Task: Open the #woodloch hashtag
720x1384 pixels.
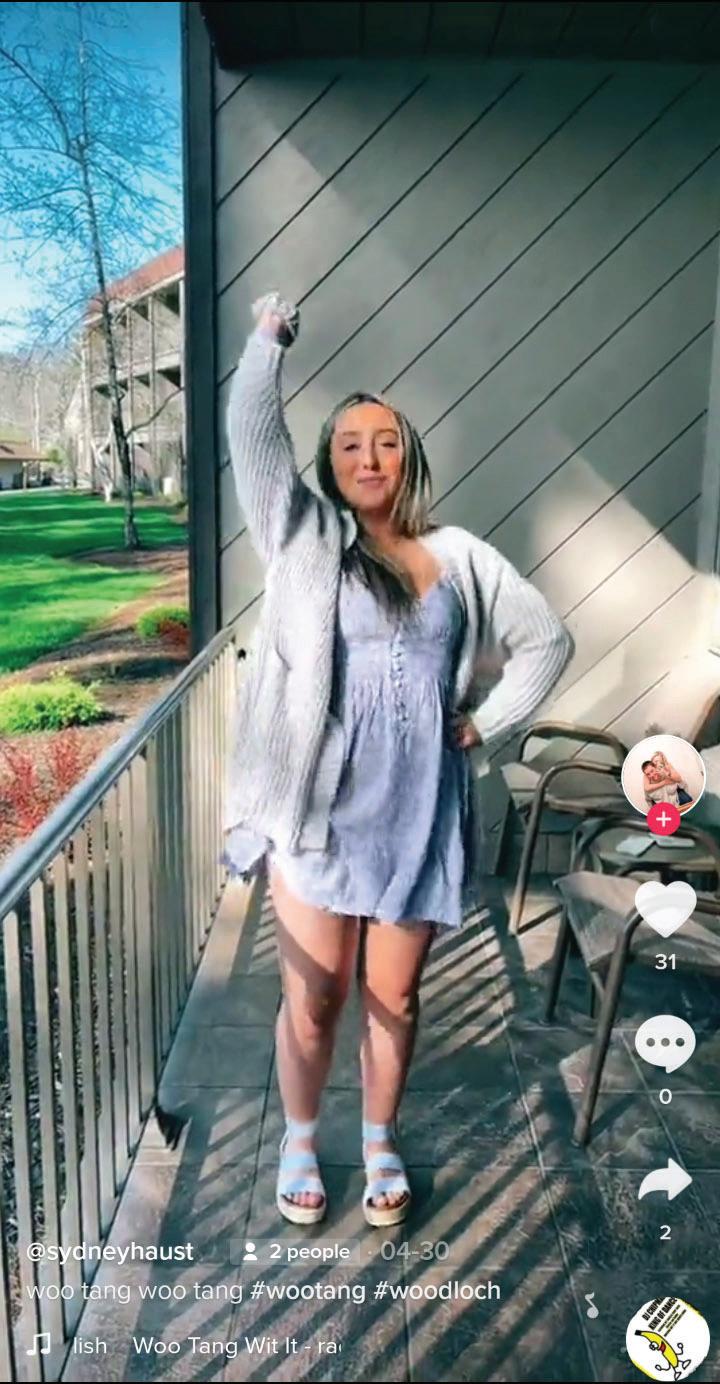Action: [437, 1291]
